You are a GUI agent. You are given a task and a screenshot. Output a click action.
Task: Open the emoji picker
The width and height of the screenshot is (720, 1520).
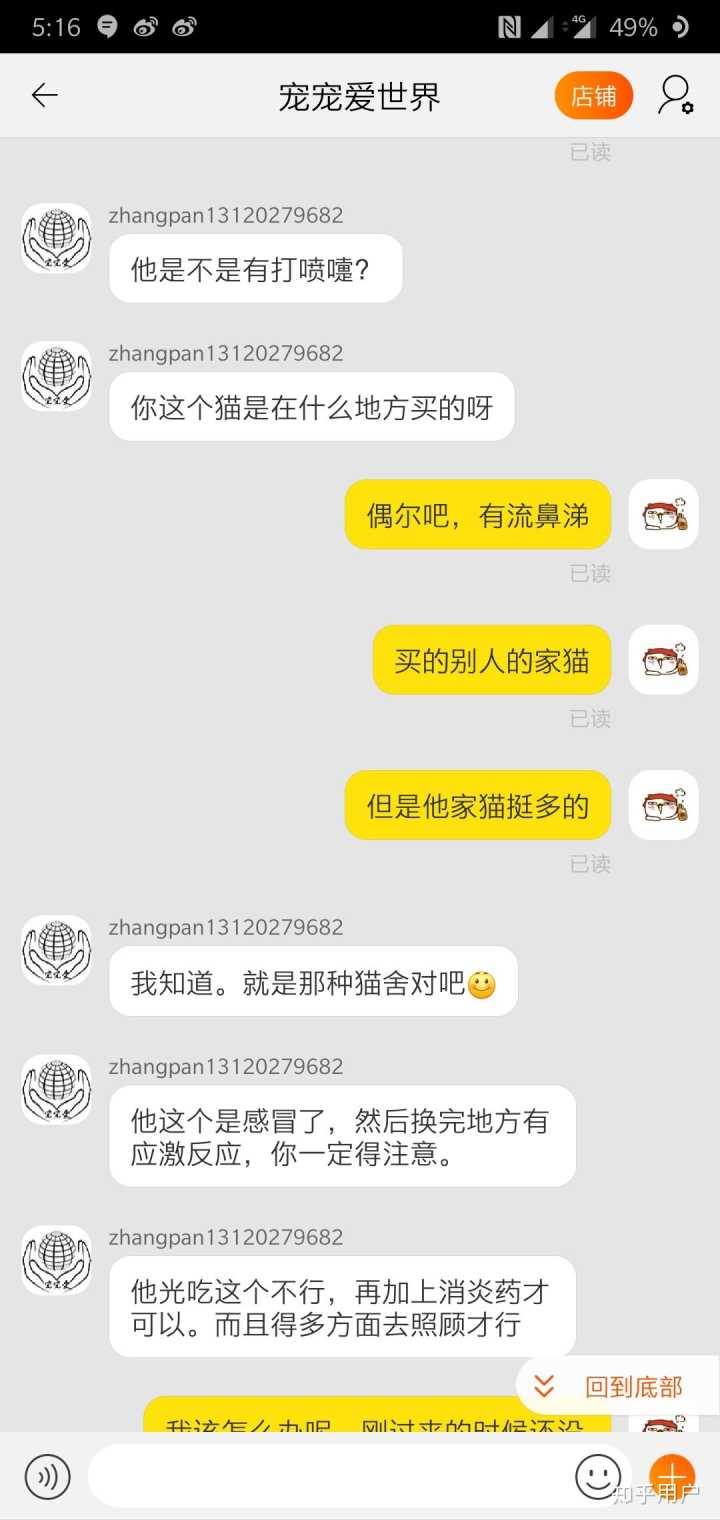pyautogui.click(x=598, y=1476)
